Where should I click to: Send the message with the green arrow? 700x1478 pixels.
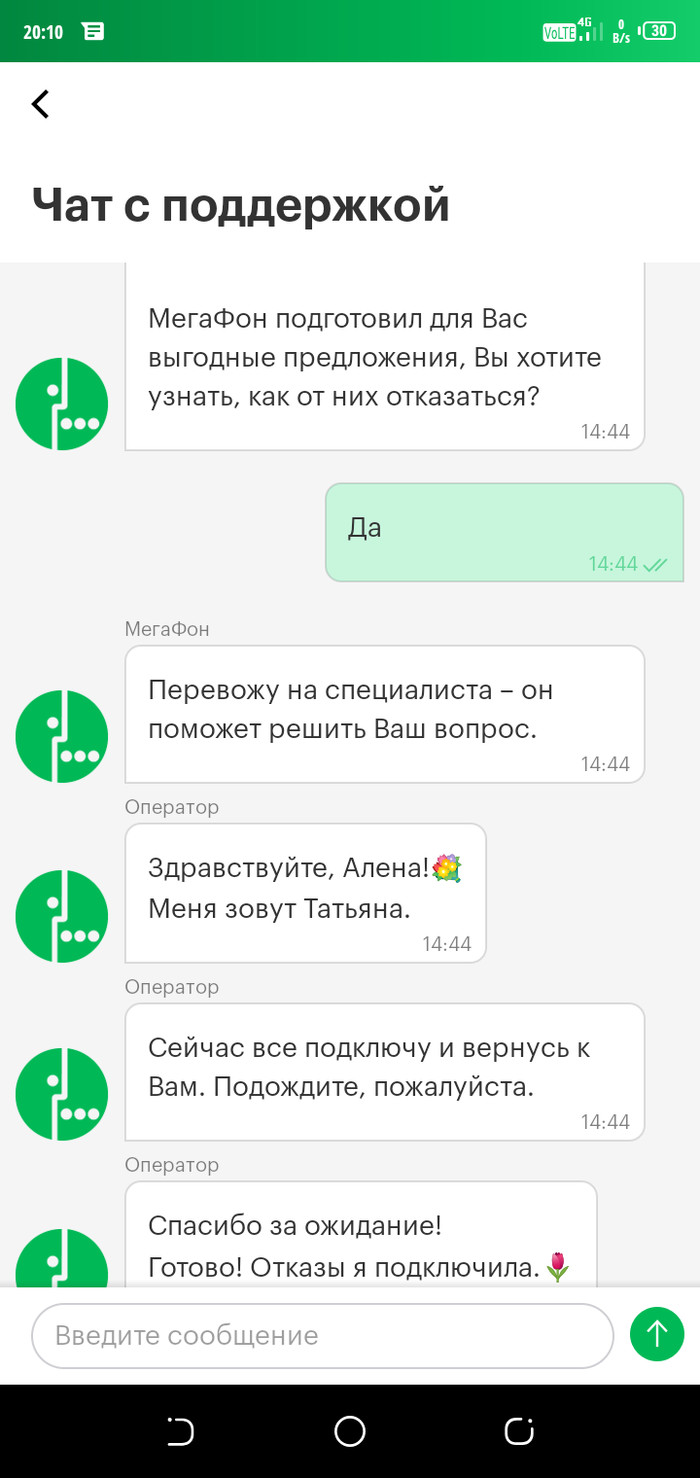click(657, 1334)
